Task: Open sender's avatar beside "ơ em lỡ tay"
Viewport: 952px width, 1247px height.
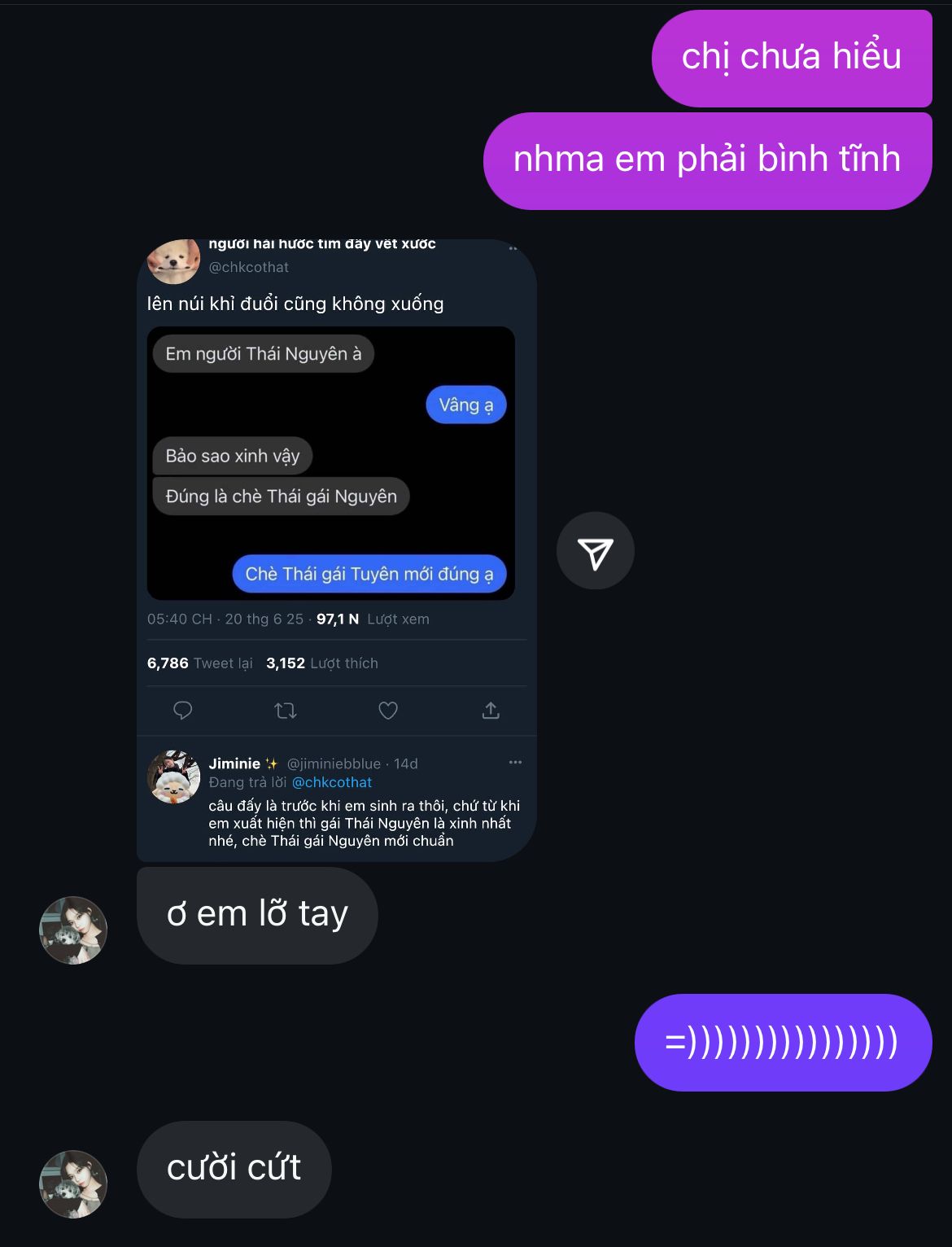Action: [73, 930]
